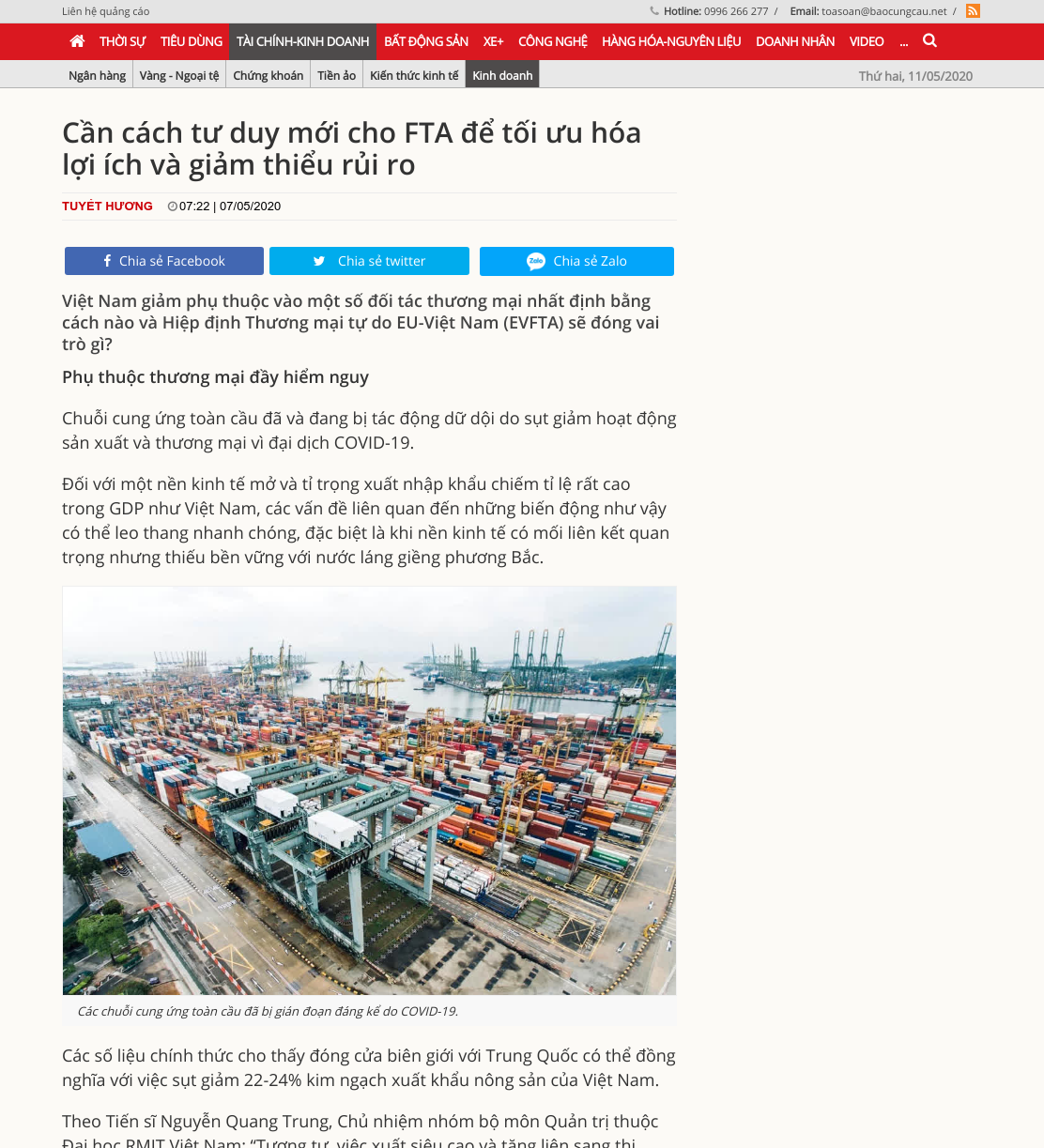
Task: Switch to the Công nghệ section
Action: [x=552, y=41]
